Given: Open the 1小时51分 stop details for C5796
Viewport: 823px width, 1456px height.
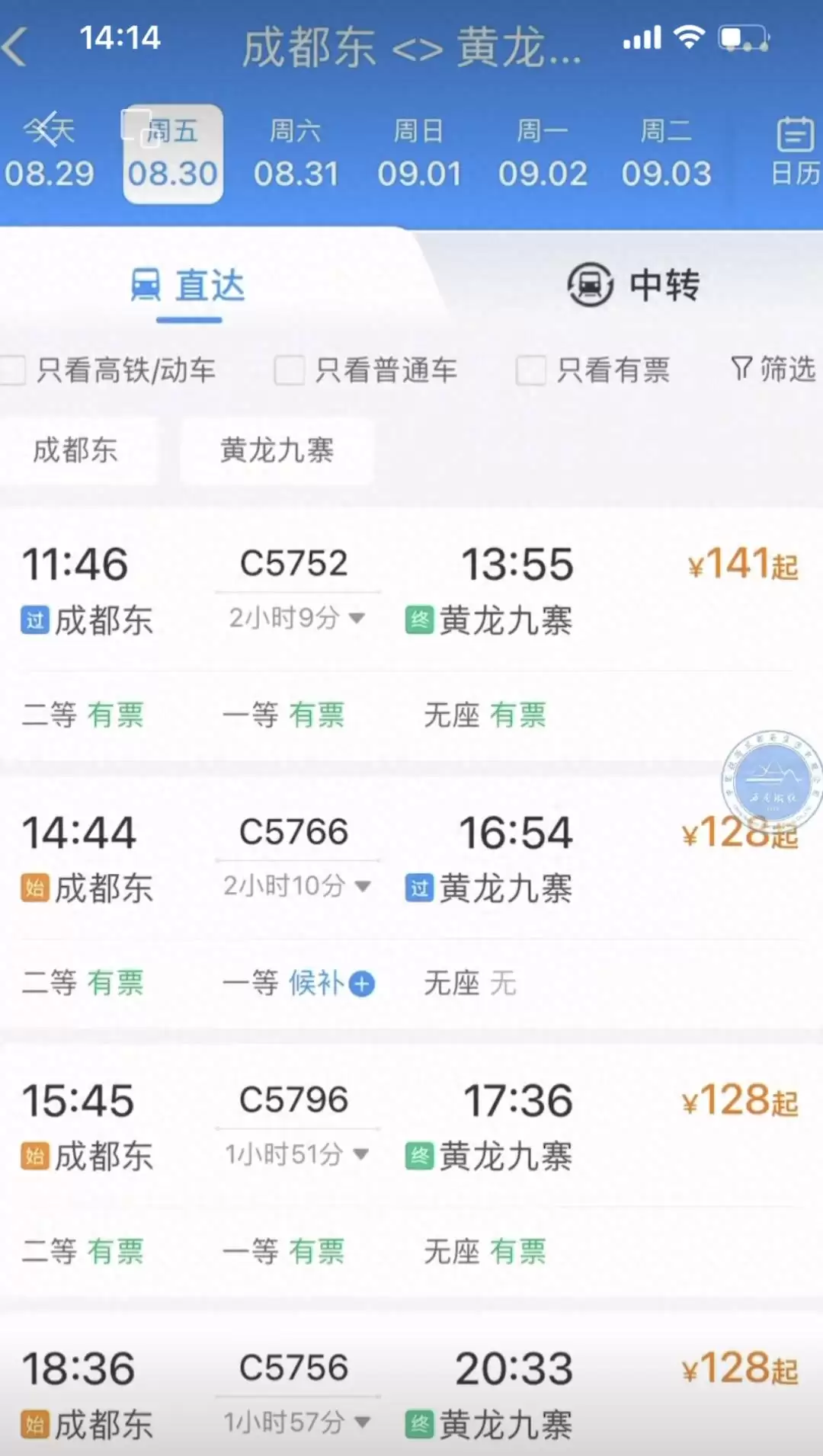Looking at the screenshot, I should pyautogui.click(x=296, y=1154).
